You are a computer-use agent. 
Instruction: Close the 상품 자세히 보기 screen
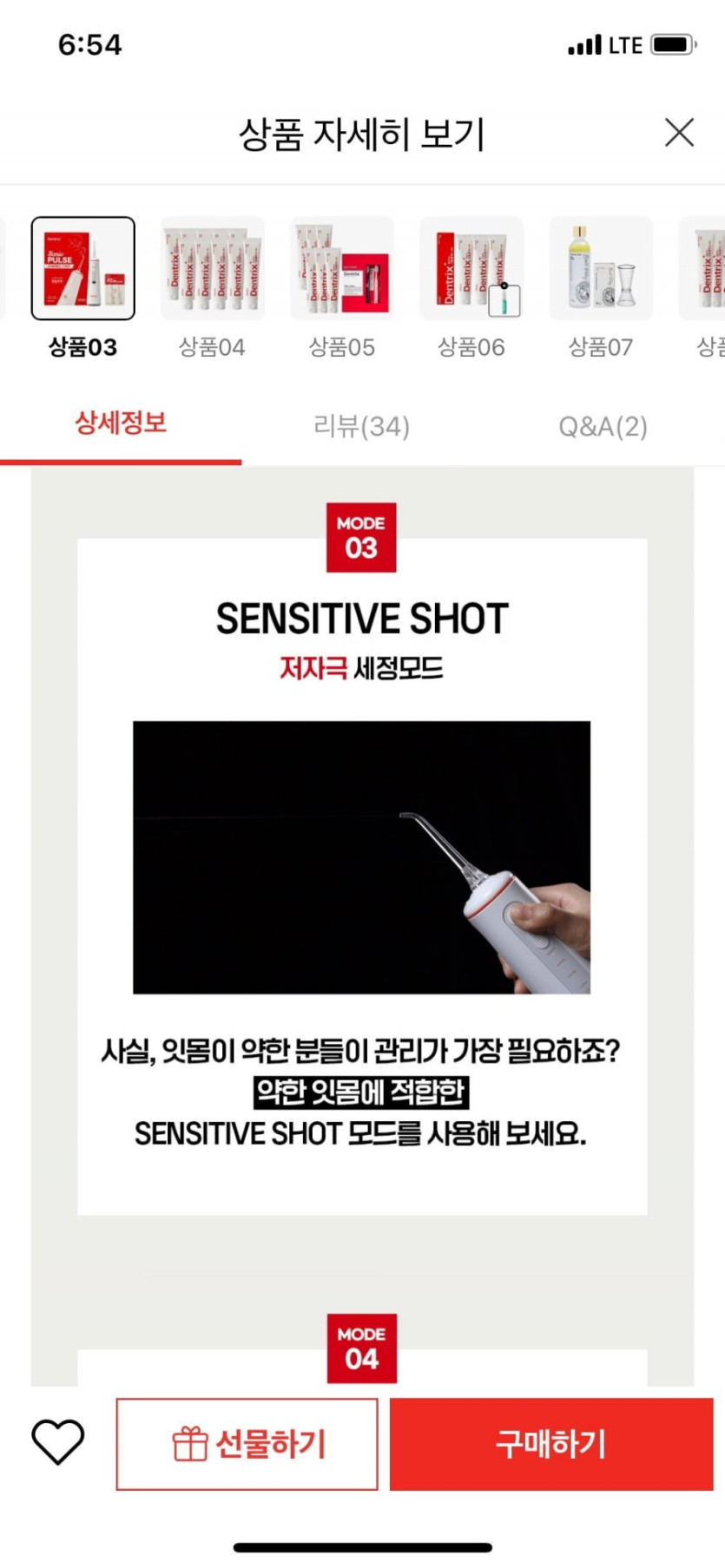tap(679, 133)
